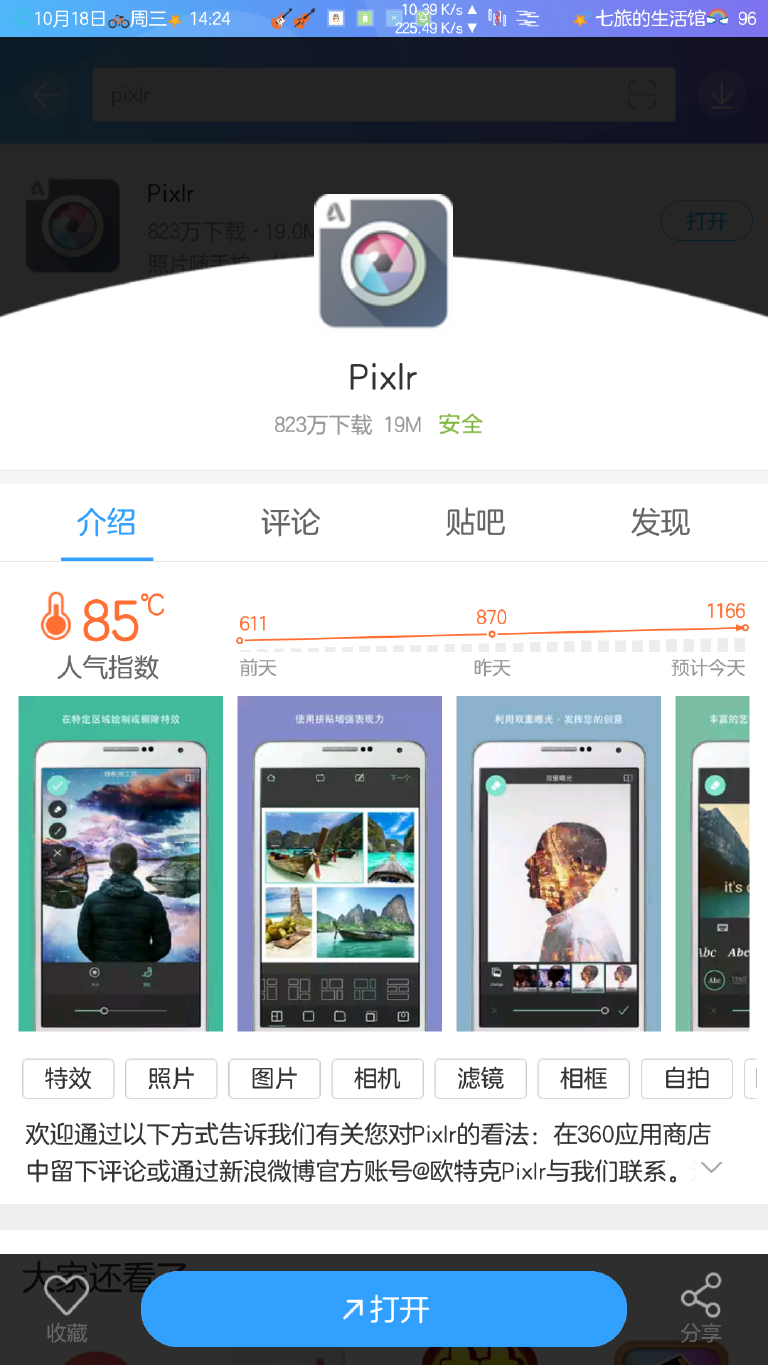
Task: Tap the 相框 tag chip
Action: (584, 1079)
